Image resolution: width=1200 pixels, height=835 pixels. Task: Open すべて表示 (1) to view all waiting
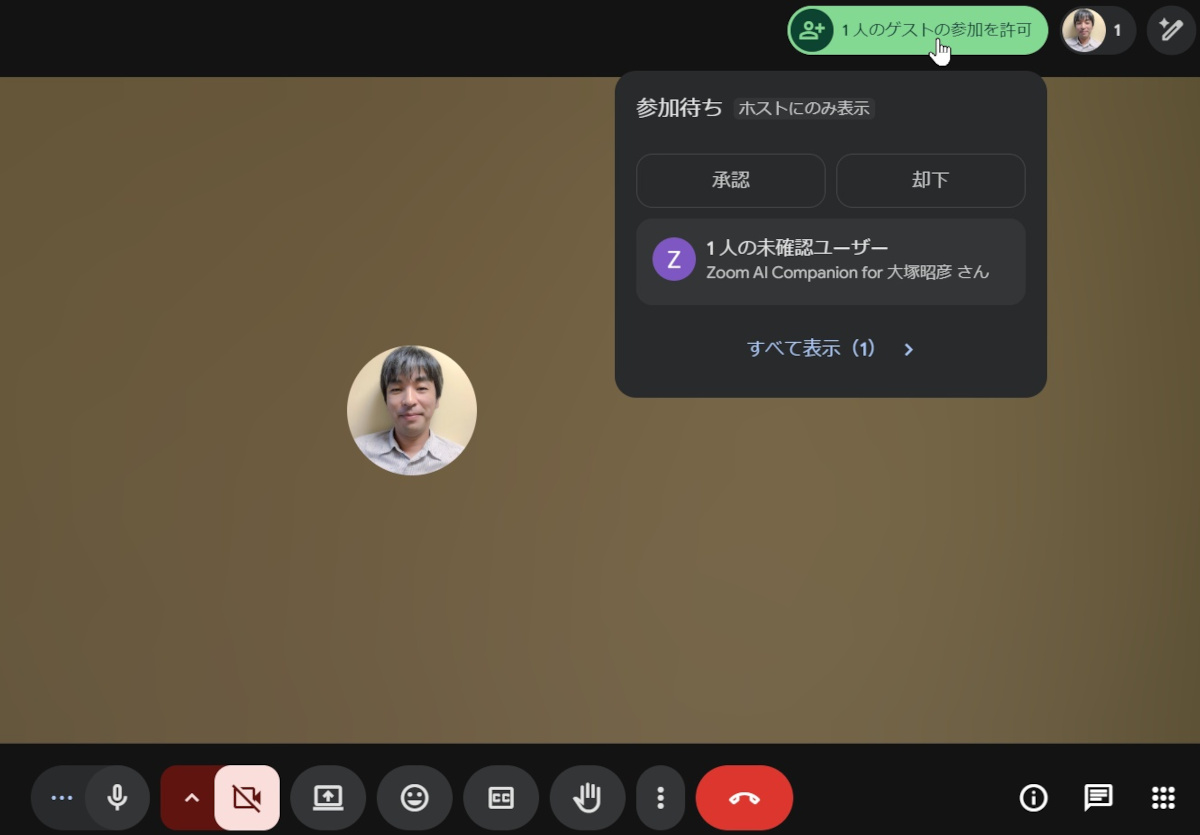(830, 349)
